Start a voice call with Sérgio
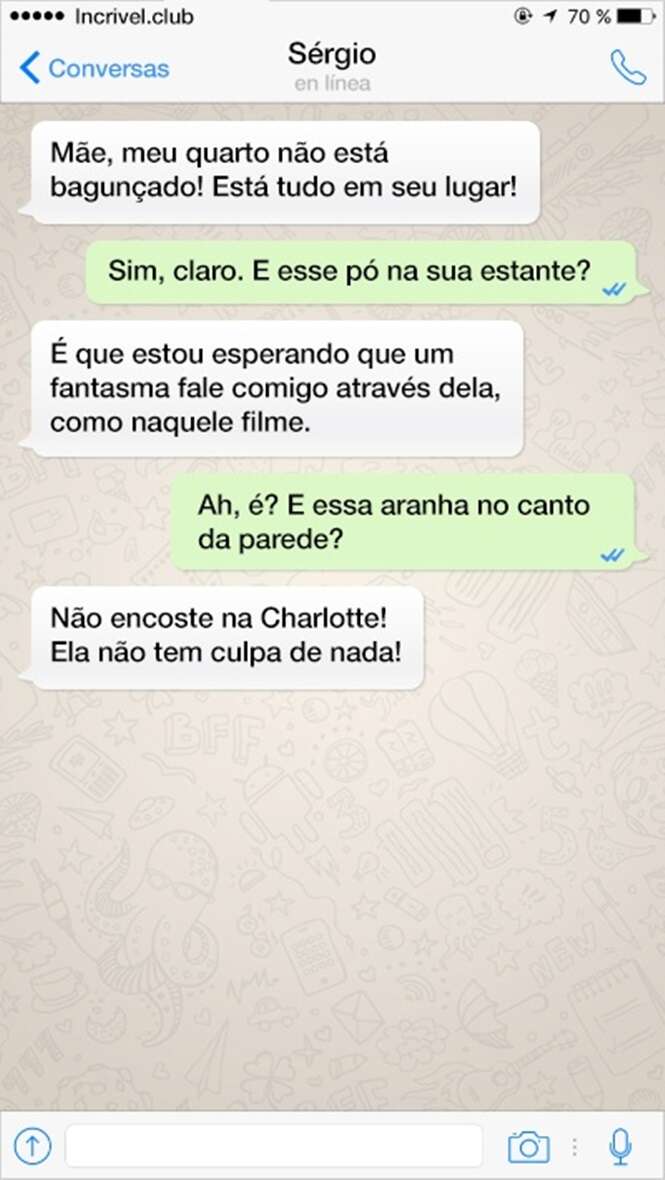 click(628, 68)
